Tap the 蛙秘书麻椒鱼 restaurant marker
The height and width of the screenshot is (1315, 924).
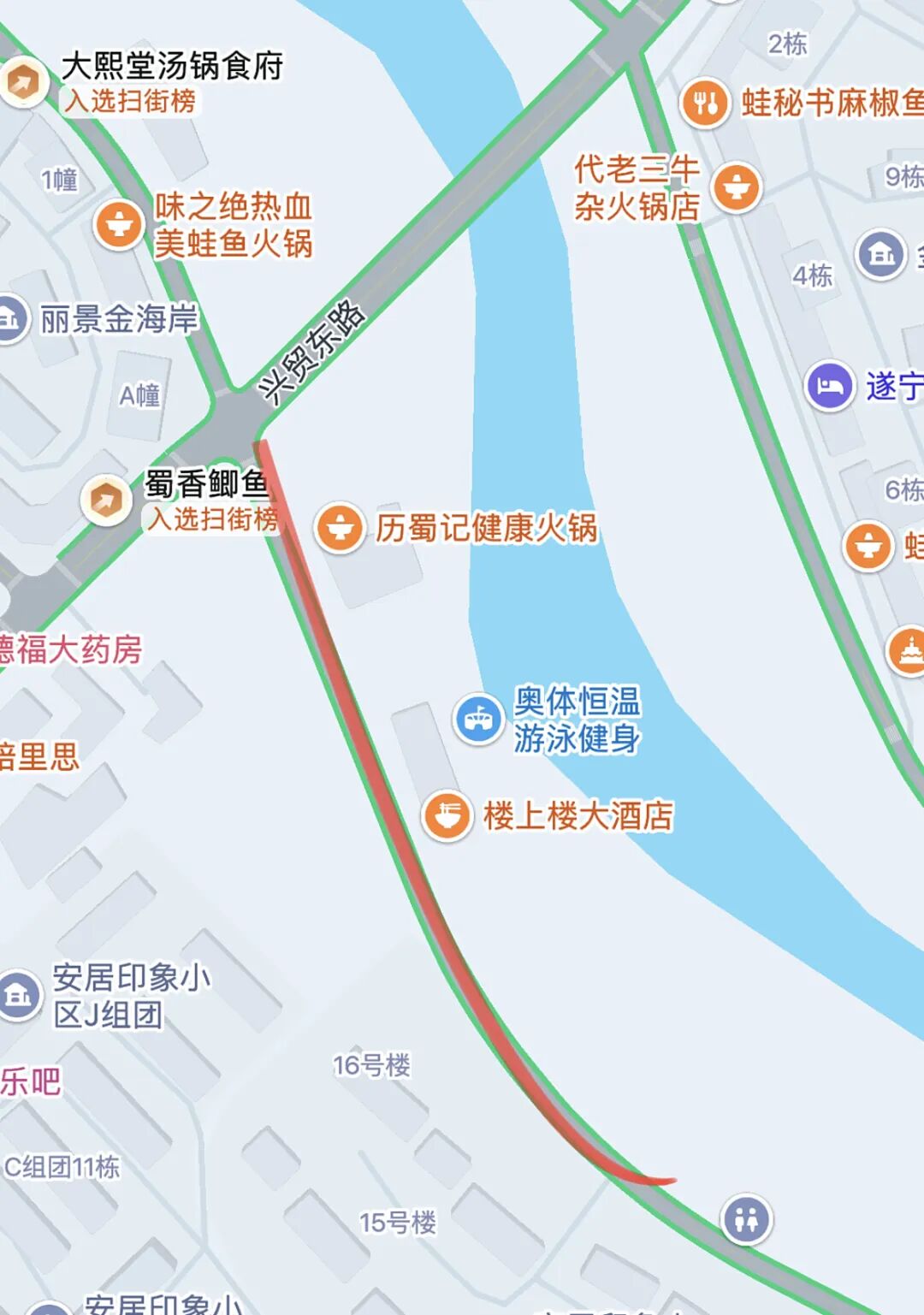click(705, 103)
